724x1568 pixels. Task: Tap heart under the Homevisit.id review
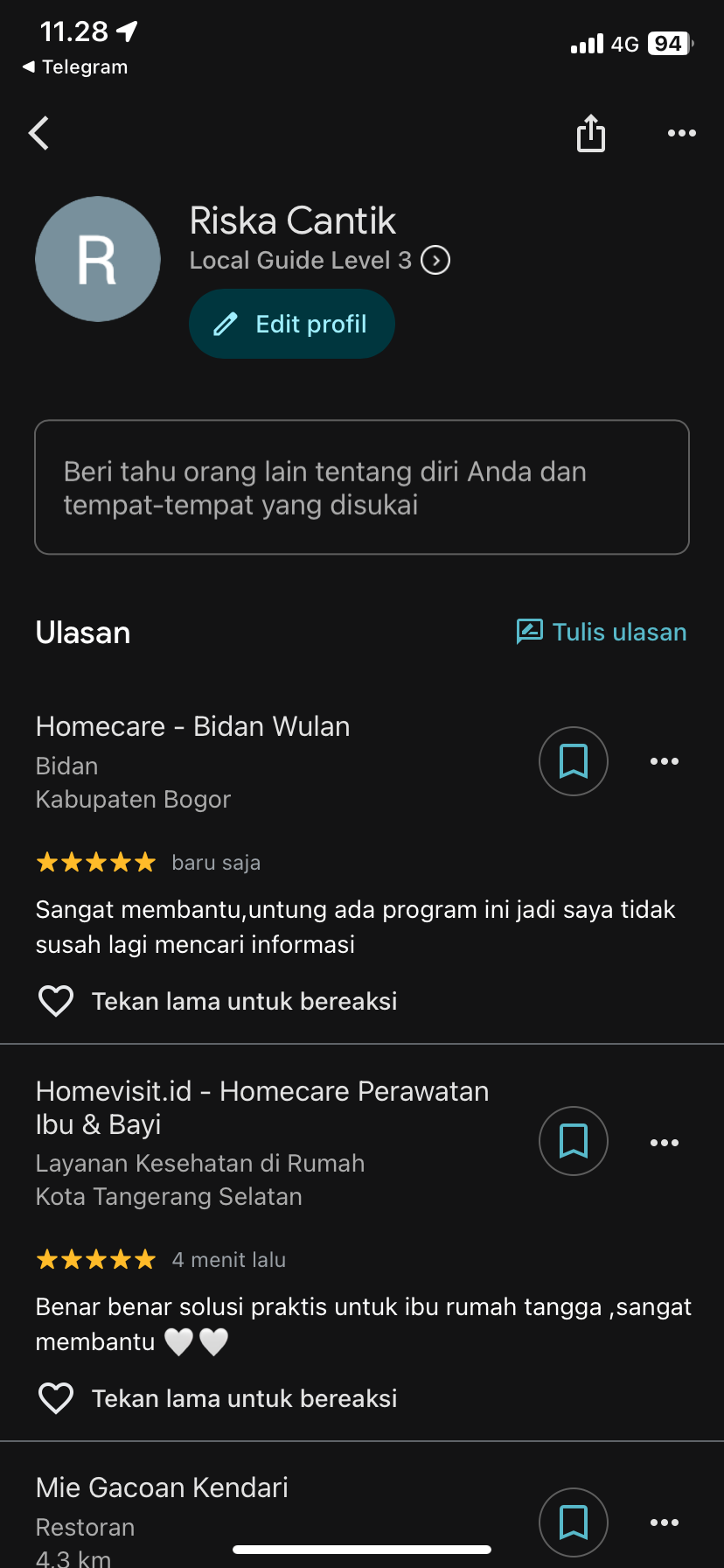pos(56,1398)
